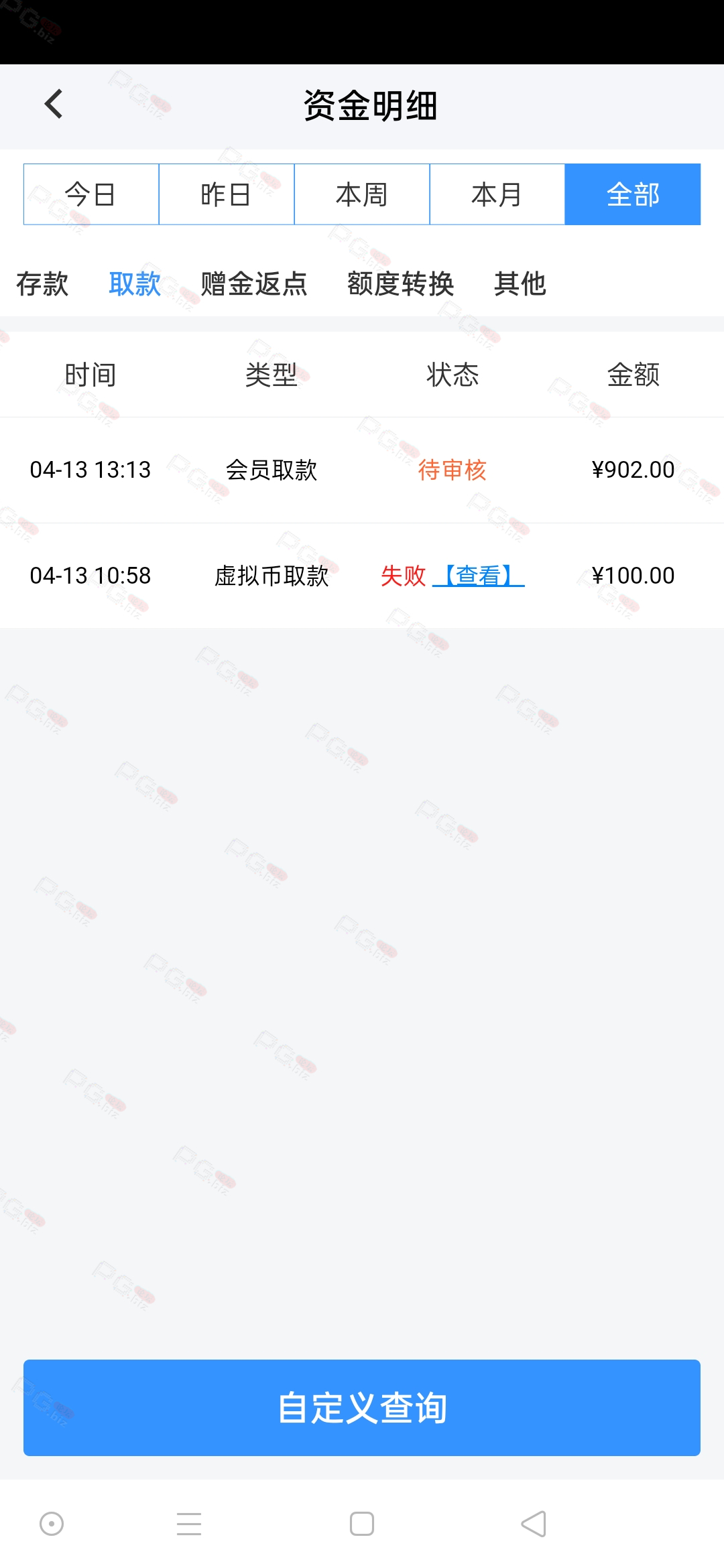View 赠金返点 records
This screenshot has width=724, height=1568.
254,284
